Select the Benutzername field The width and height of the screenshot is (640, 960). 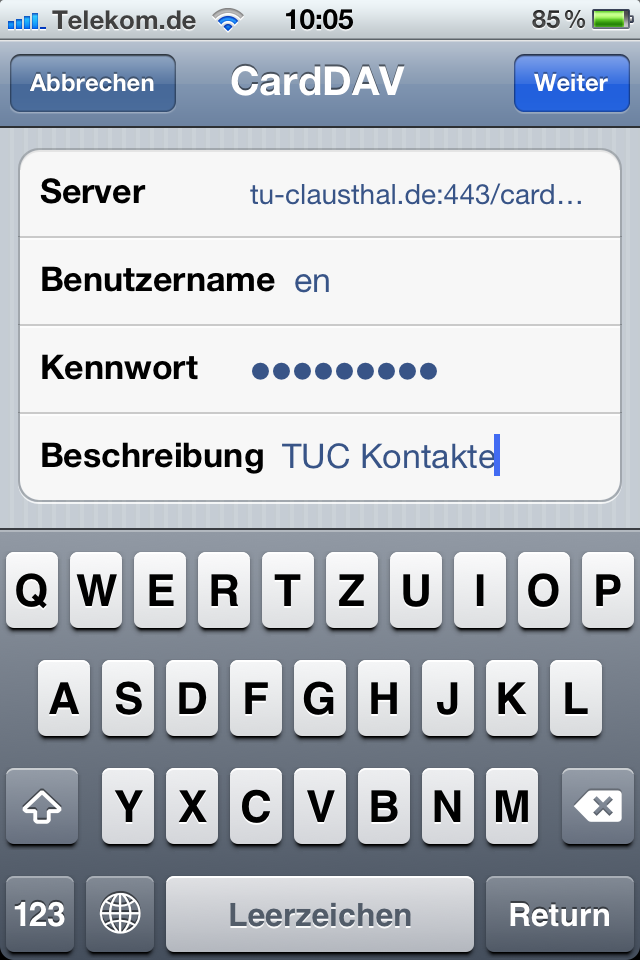[x=440, y=281]
